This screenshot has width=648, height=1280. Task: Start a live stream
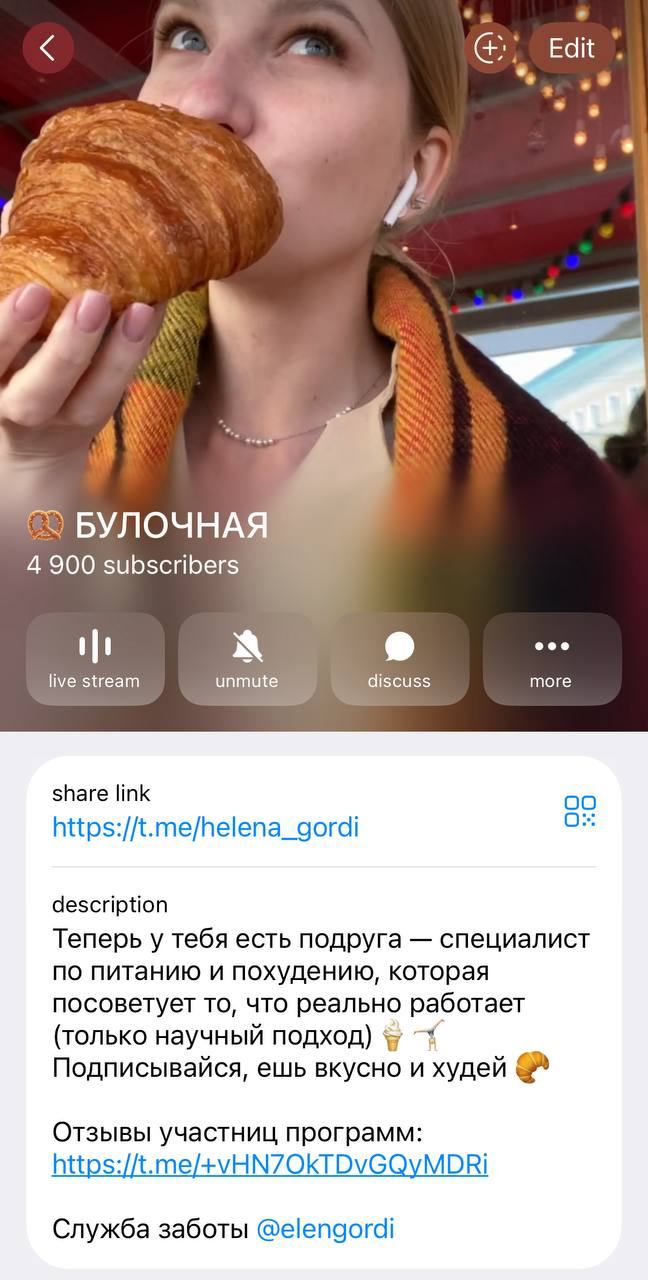(x=95, y=659)
